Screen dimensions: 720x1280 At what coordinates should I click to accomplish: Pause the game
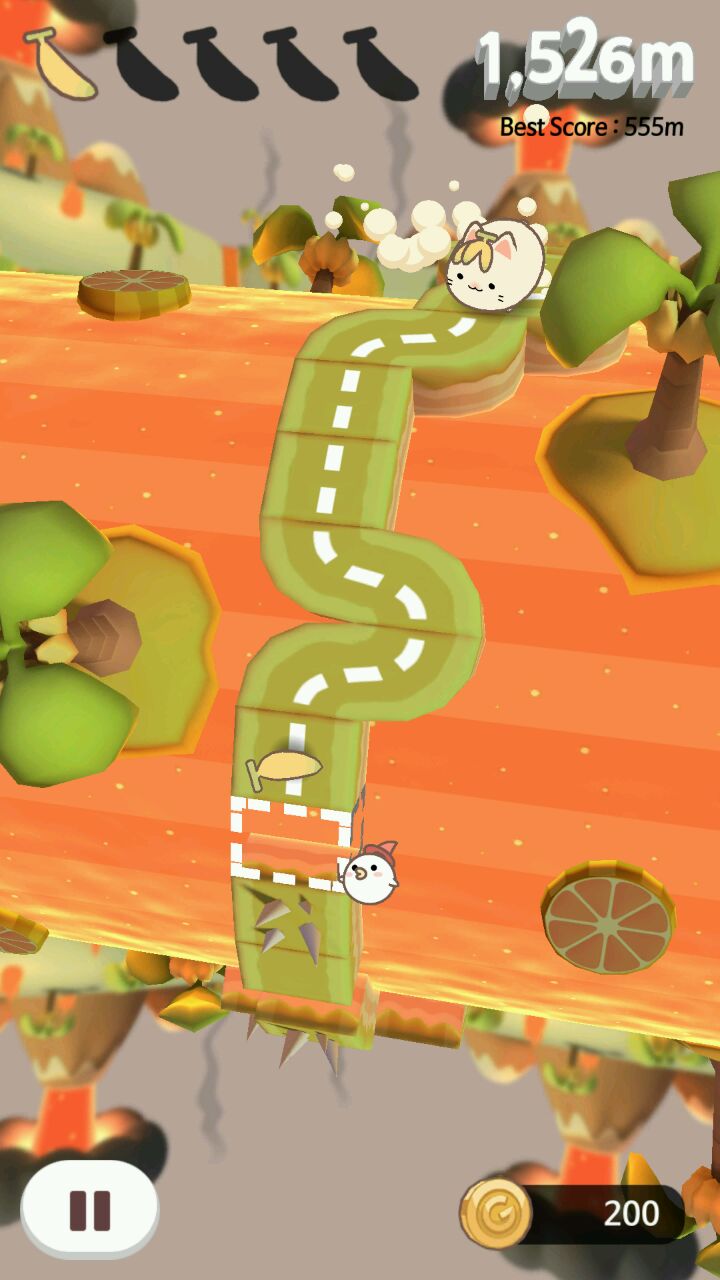(x=89, y=1210)
